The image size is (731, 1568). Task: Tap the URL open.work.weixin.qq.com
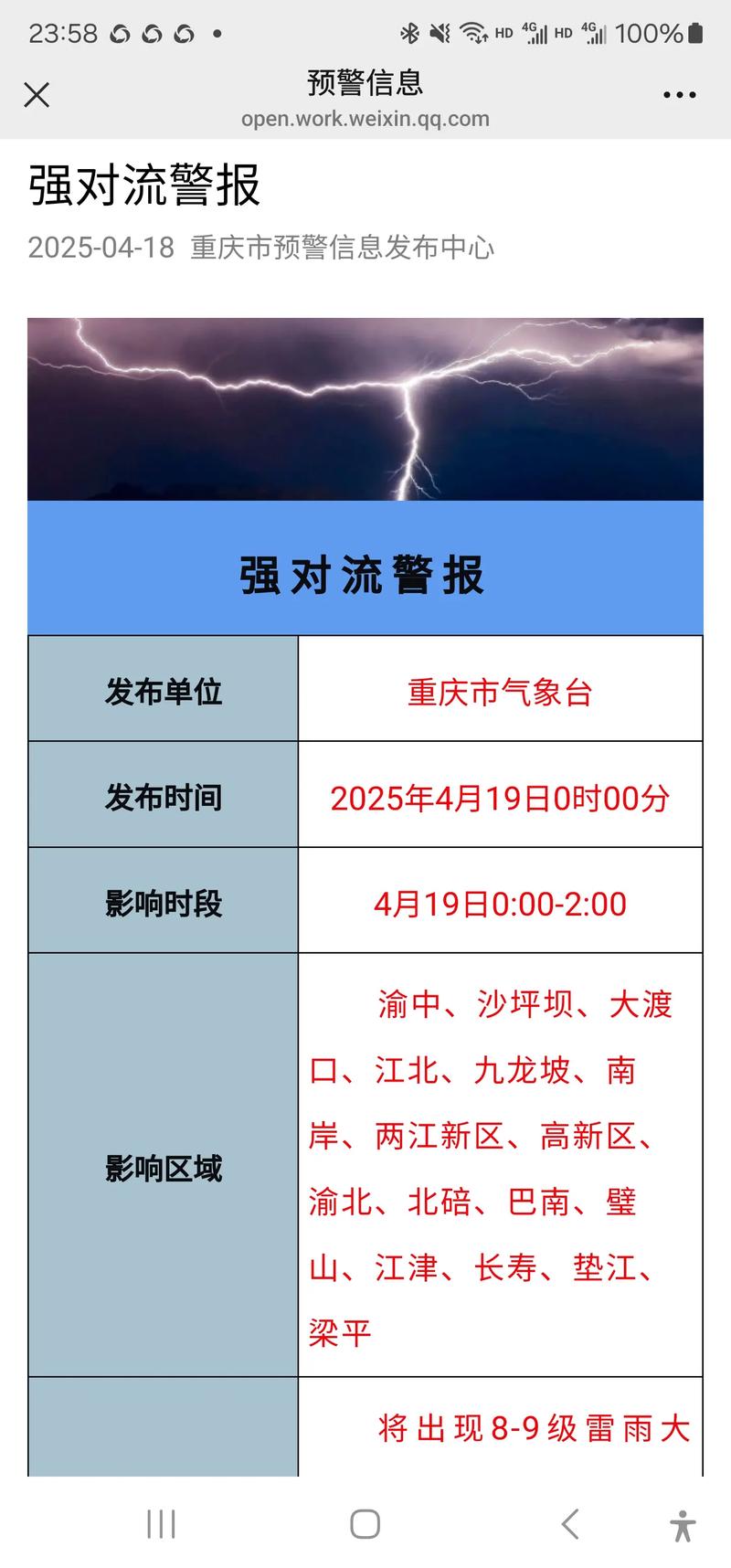click(365, 119)
